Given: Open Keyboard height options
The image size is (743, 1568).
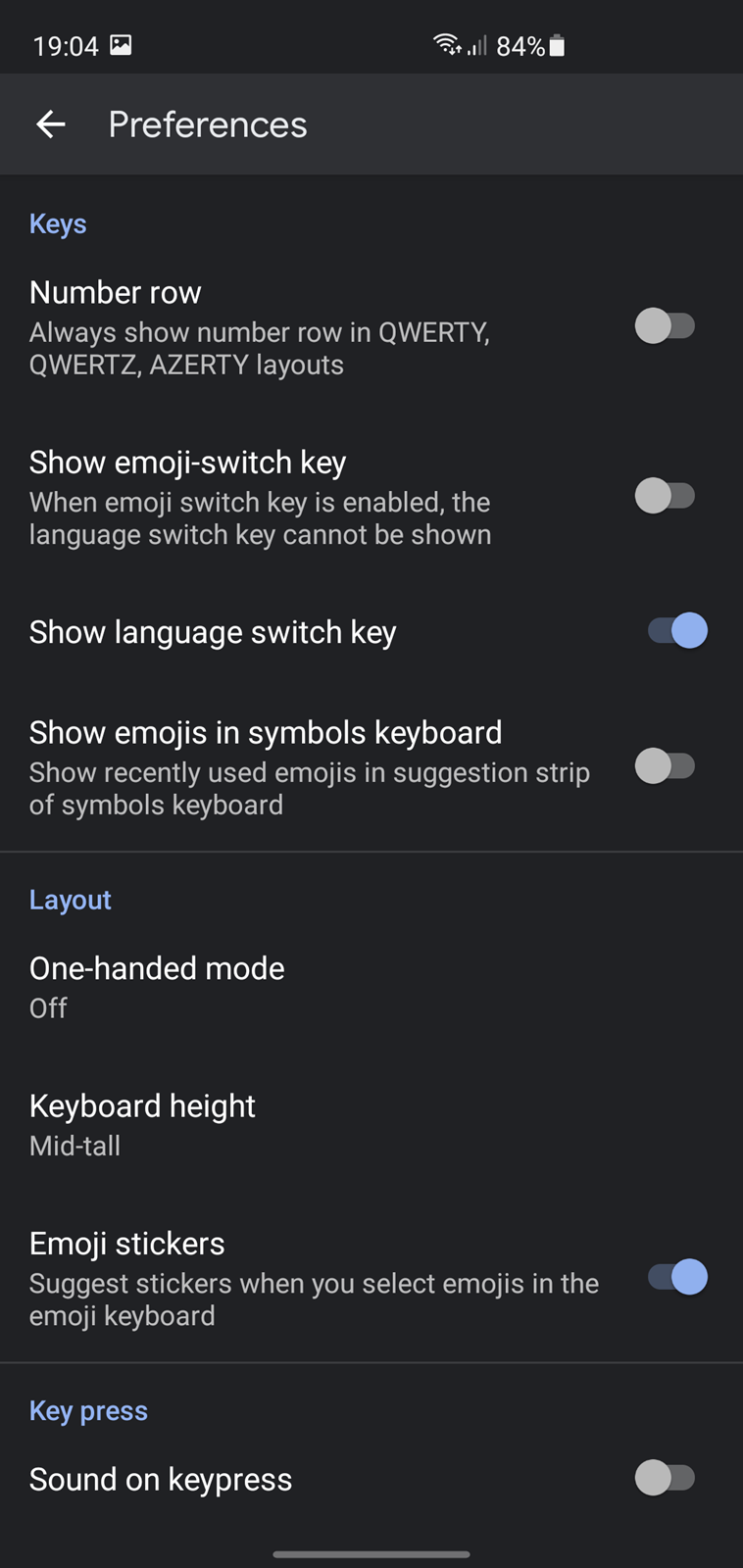Looking at the screenshot, I should point(371,1124).
